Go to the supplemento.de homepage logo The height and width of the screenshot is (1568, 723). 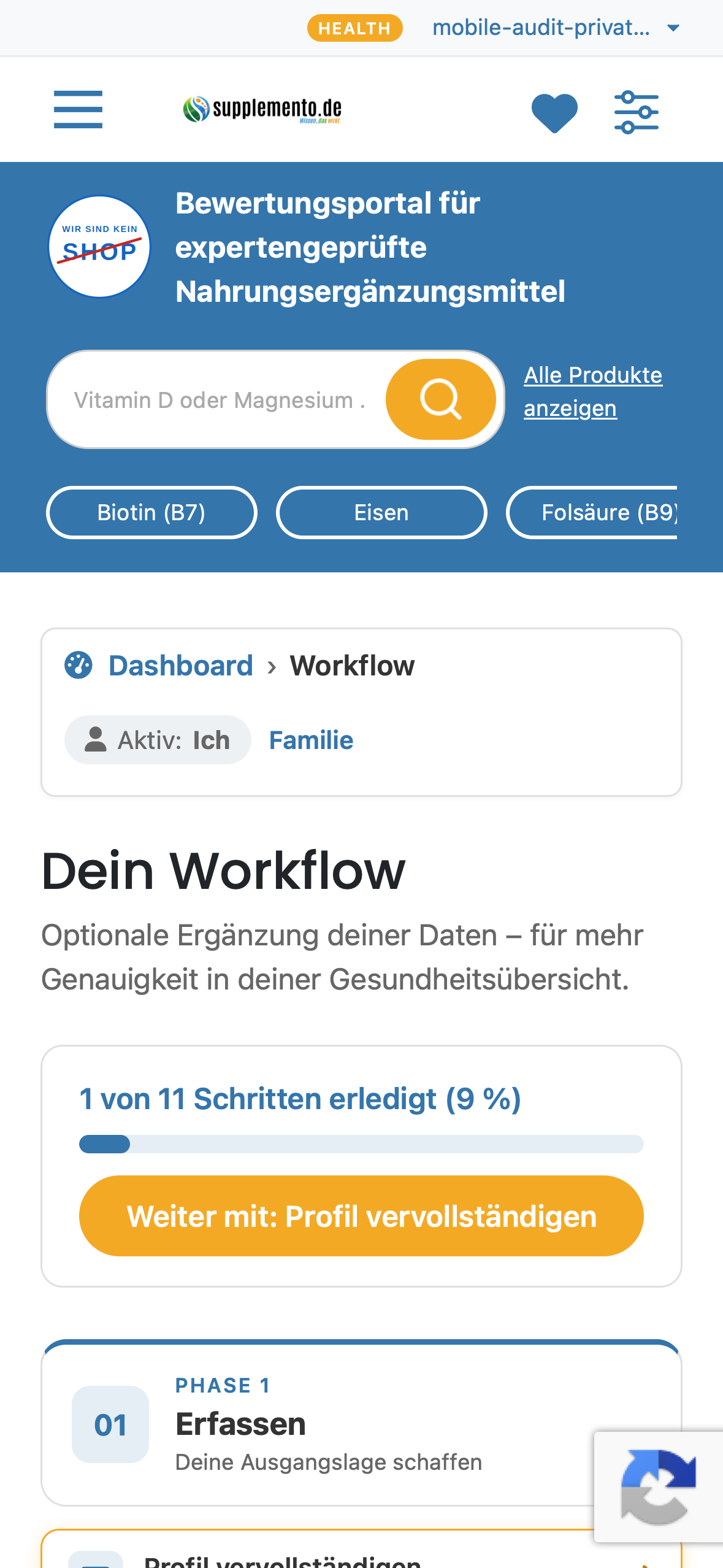[262, 109]
